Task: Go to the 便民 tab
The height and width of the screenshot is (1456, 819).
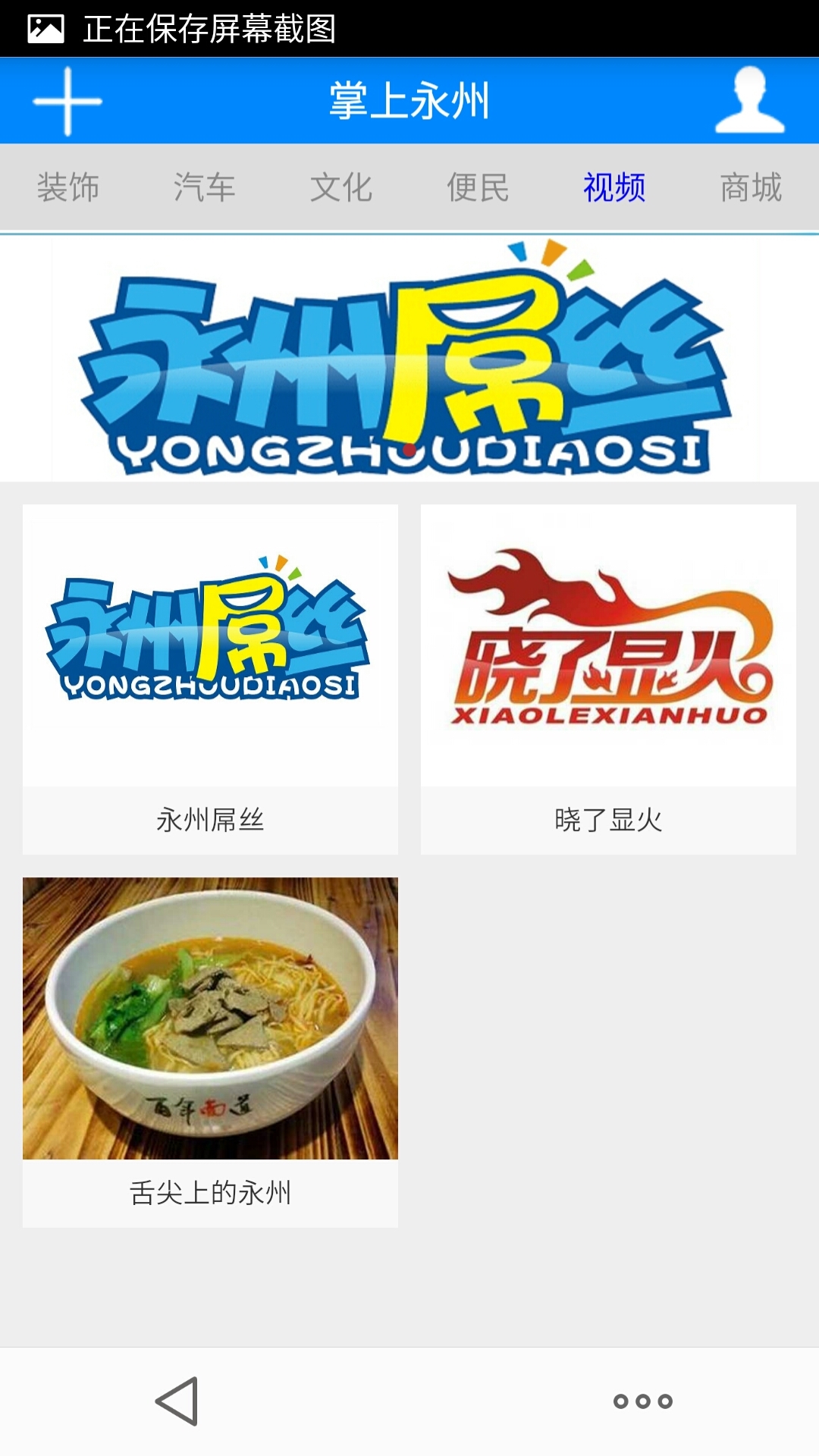Action: (x=478, y=187)
